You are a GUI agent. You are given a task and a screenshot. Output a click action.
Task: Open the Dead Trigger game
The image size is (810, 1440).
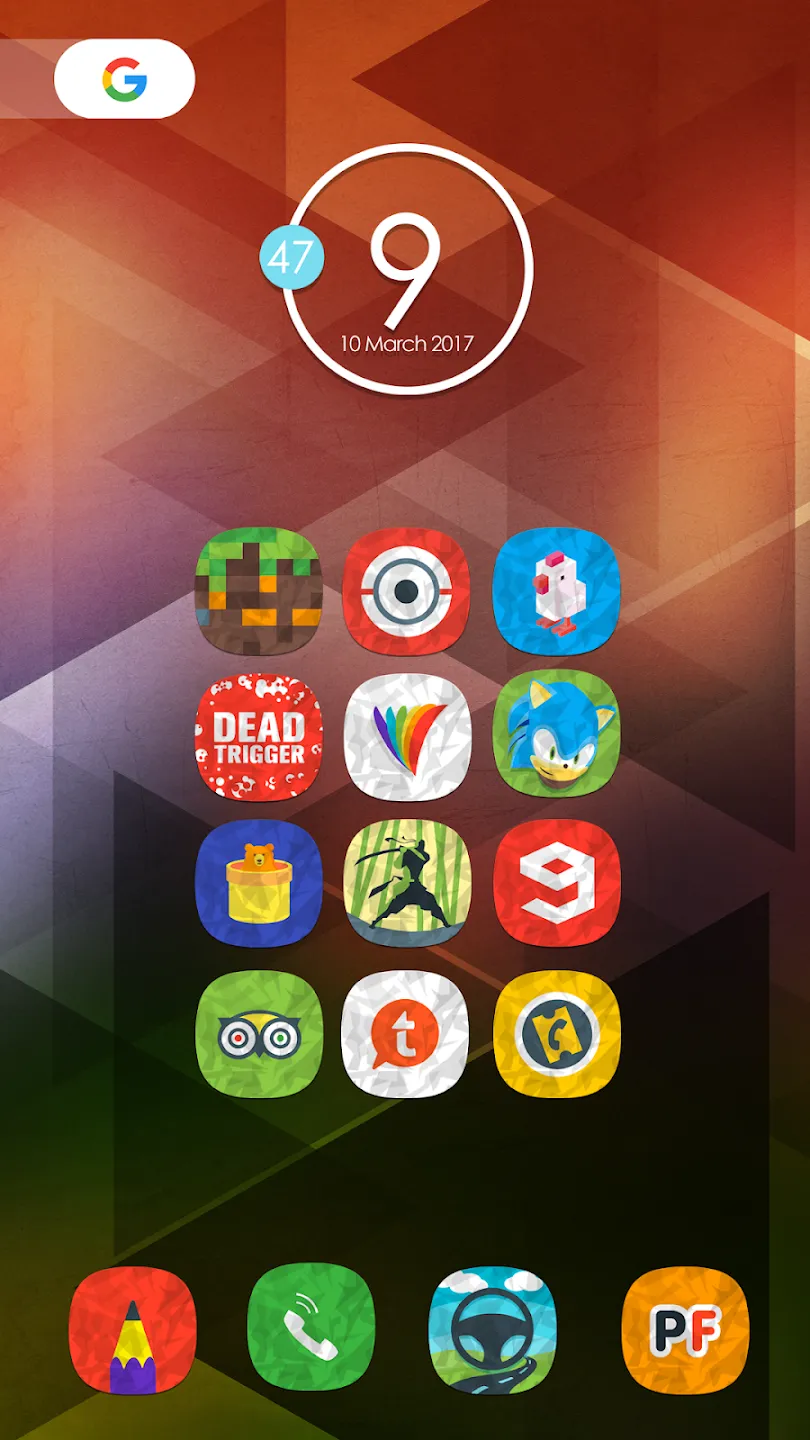coord(258,738)
